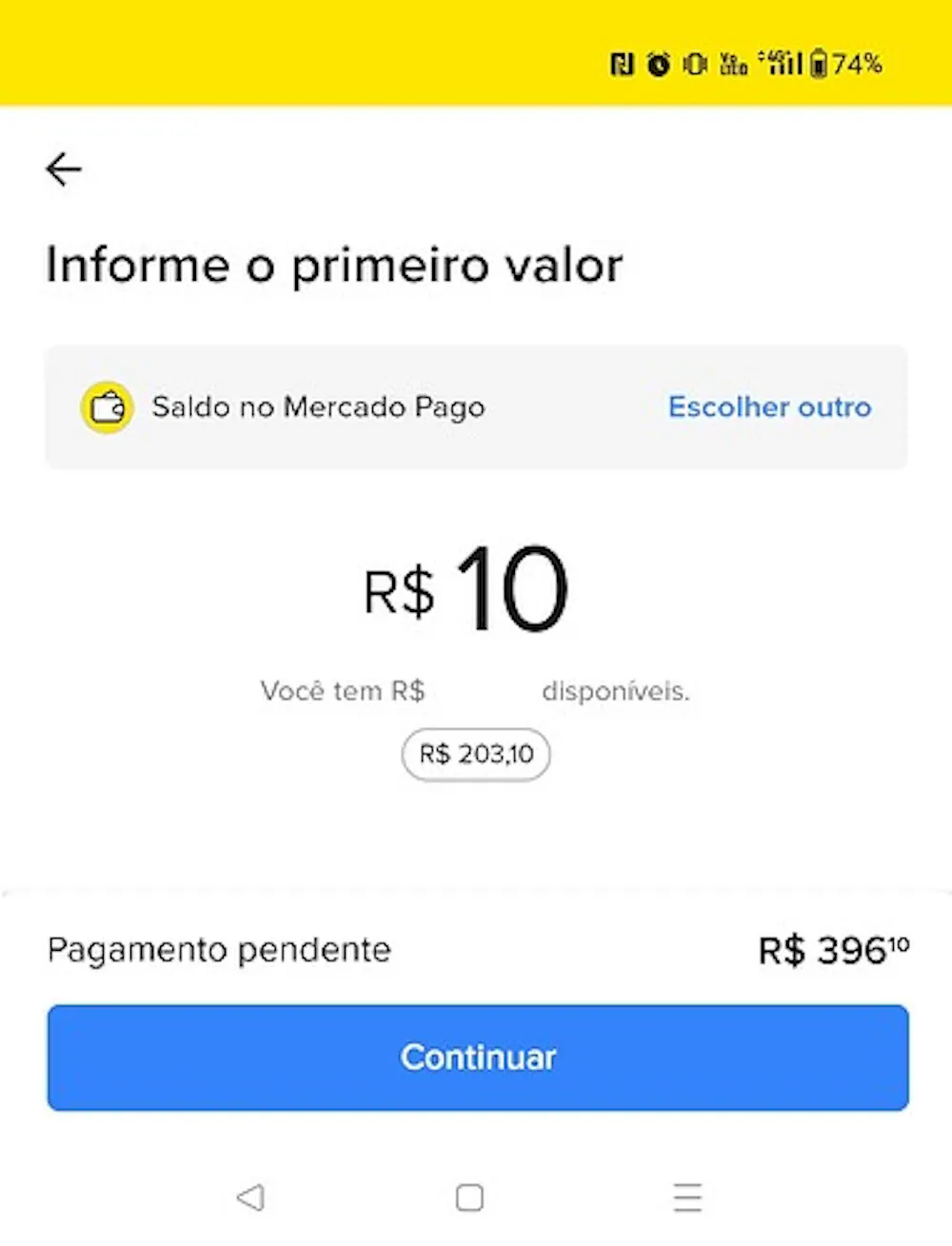Tap the blue Continuar button

click(478, 1058)
